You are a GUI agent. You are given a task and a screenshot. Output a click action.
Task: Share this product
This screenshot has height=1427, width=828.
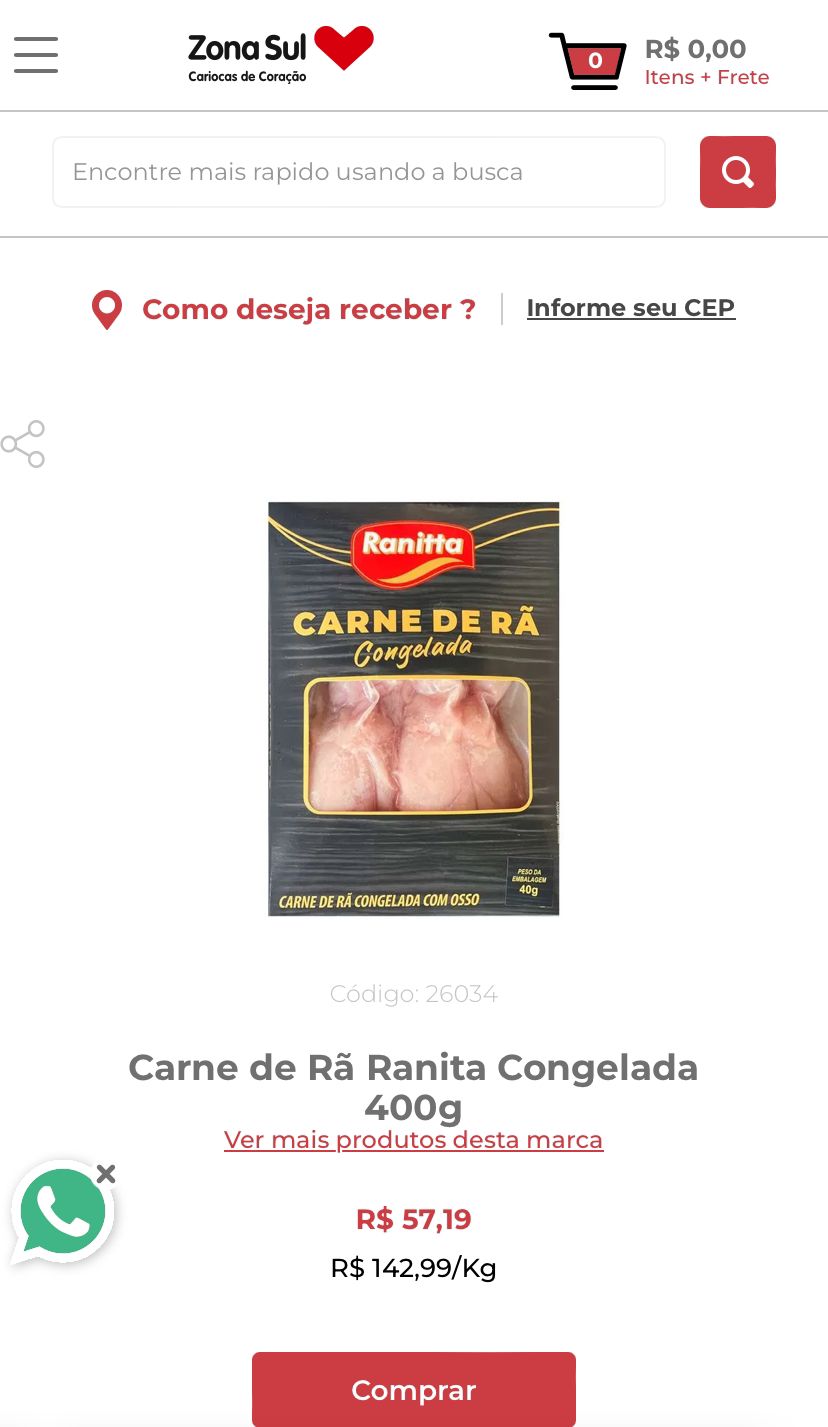pyautogui.click(x=23, y=444)
